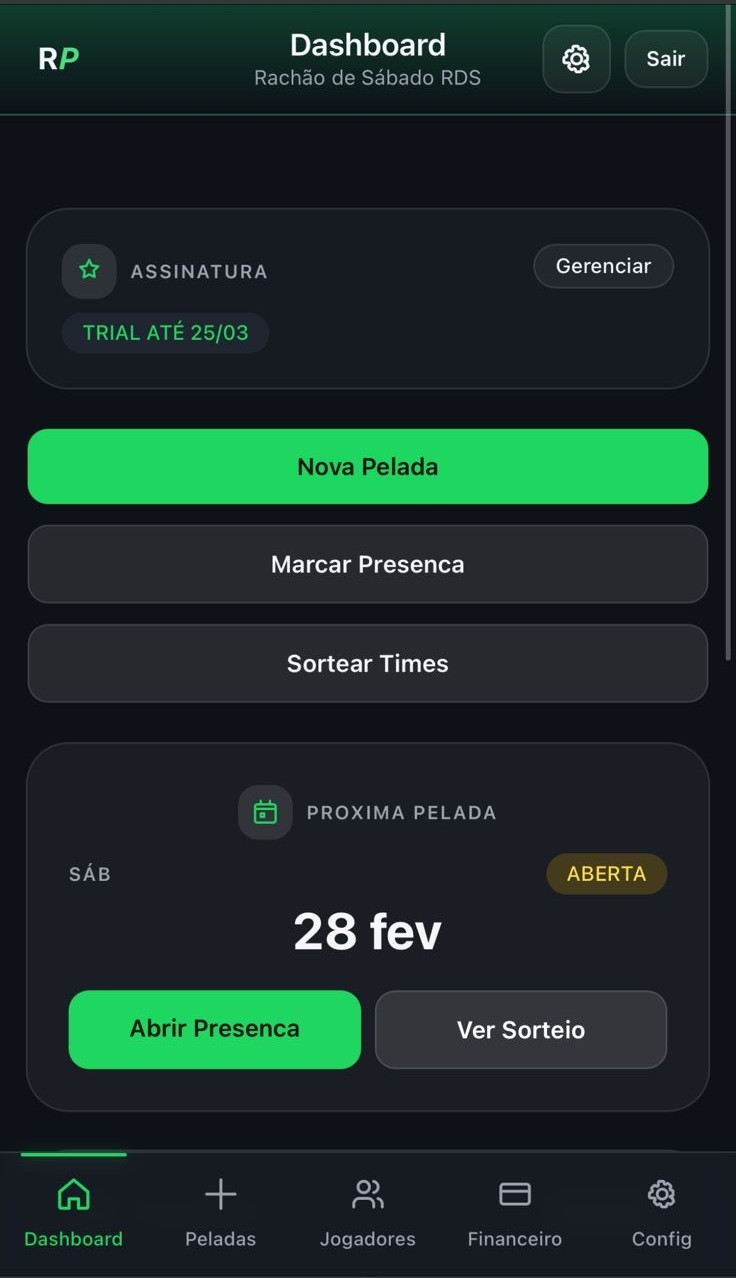Open Config from the bottom bar gear
The height and width of the screenshot is (1278, 736).
661,1194
